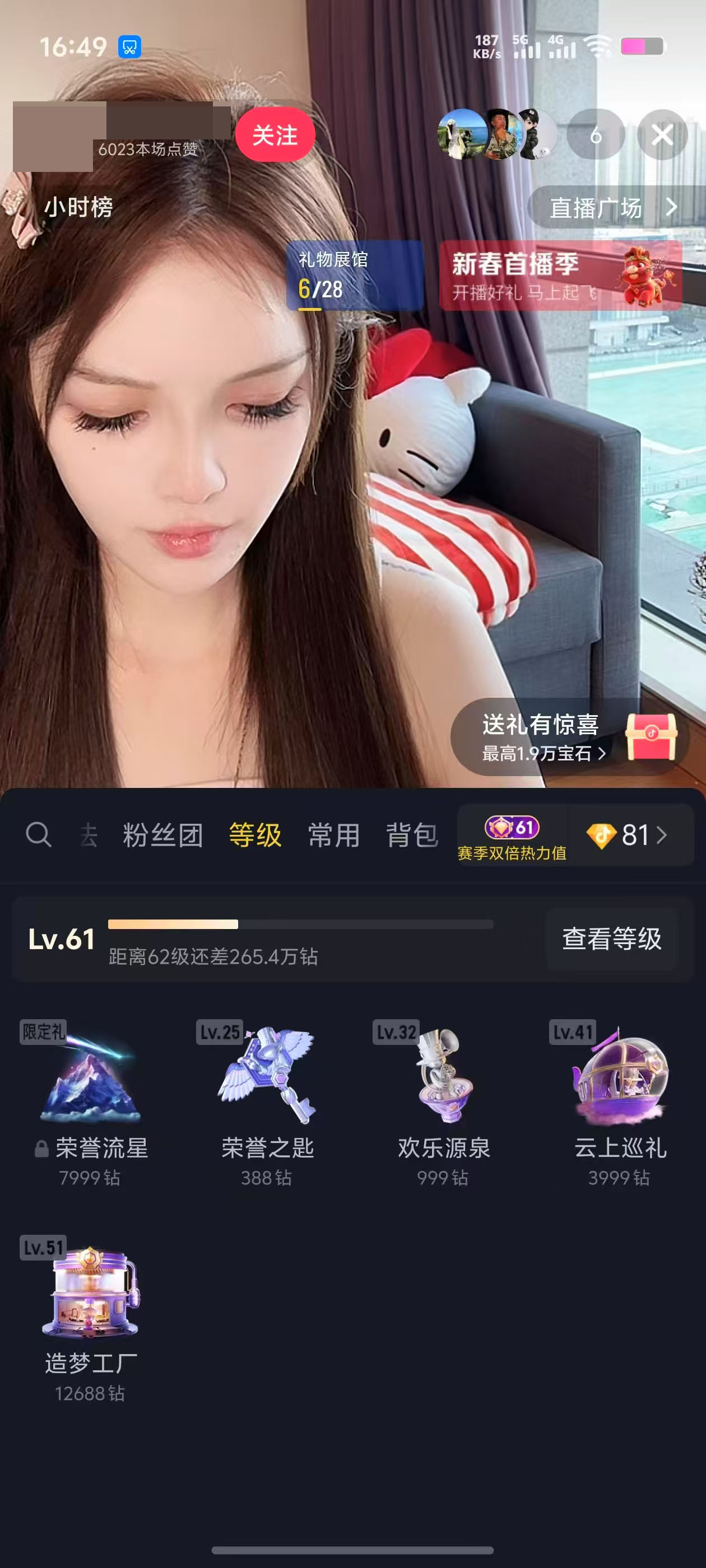706x1568 pixels.
Task: Open gift search with the magnifier icon
Action: point(39,835)
